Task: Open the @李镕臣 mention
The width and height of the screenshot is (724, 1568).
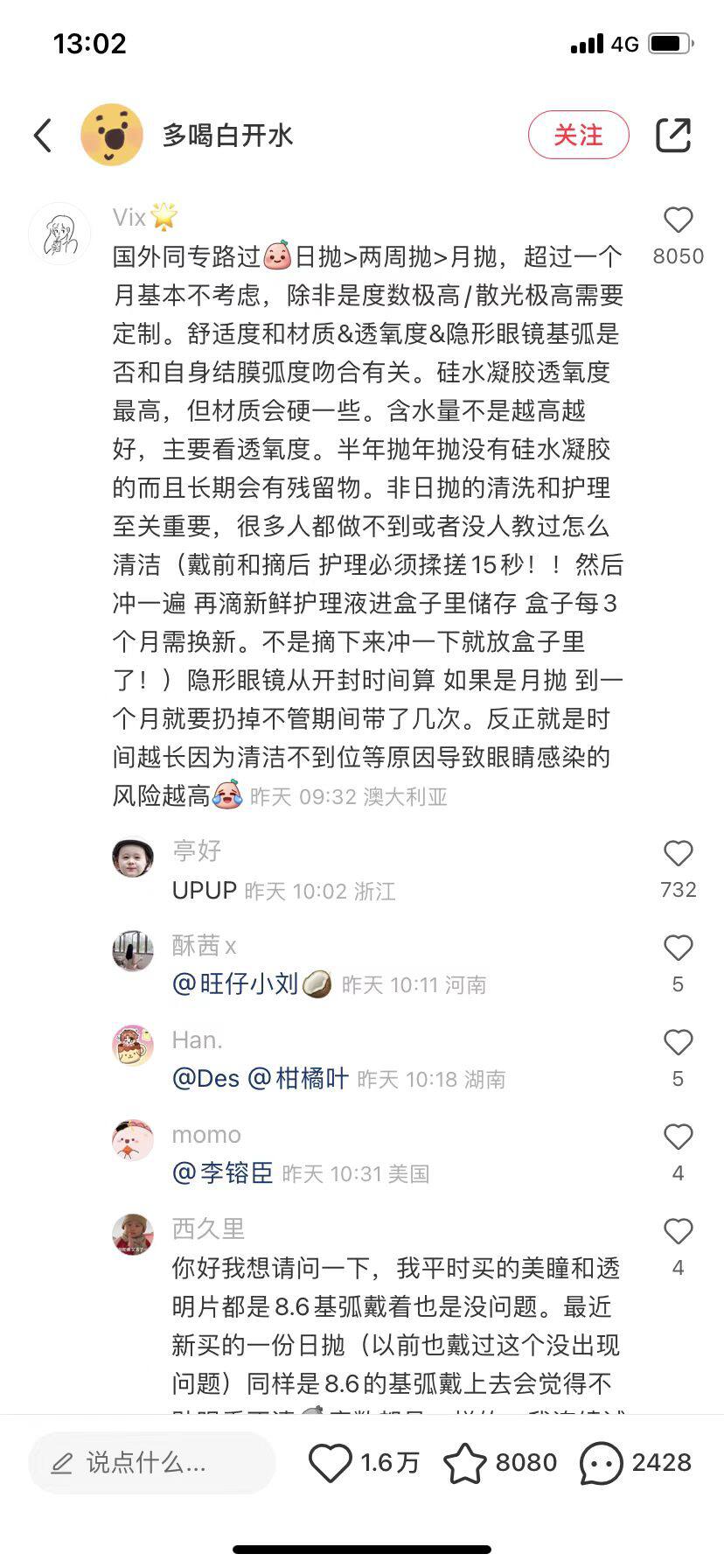Action: (x=224, y=1173)
